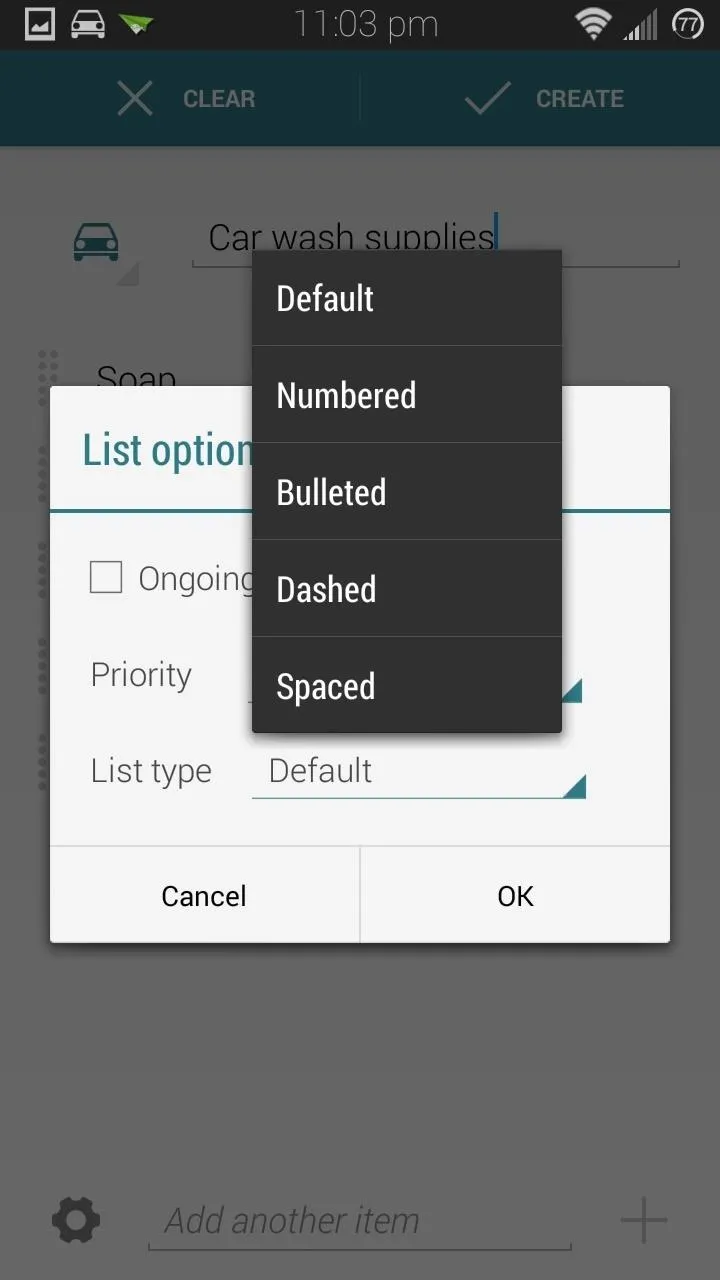Open the List type dropdown
Image resolution: width=720 pixels, height=1280 pixels.
coord(418,772)
